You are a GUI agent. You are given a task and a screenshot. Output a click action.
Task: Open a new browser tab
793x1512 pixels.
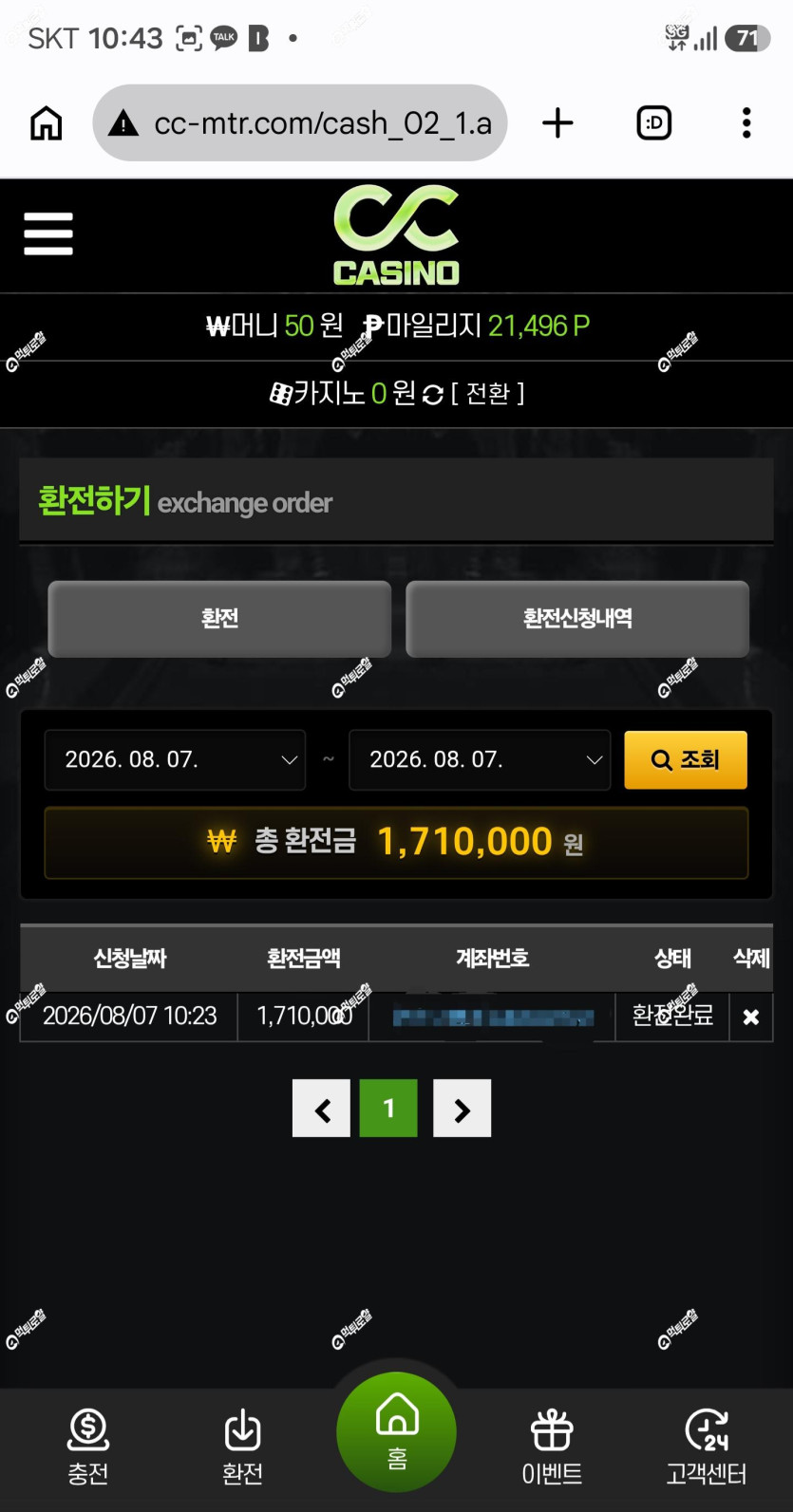tap(557, 122)
